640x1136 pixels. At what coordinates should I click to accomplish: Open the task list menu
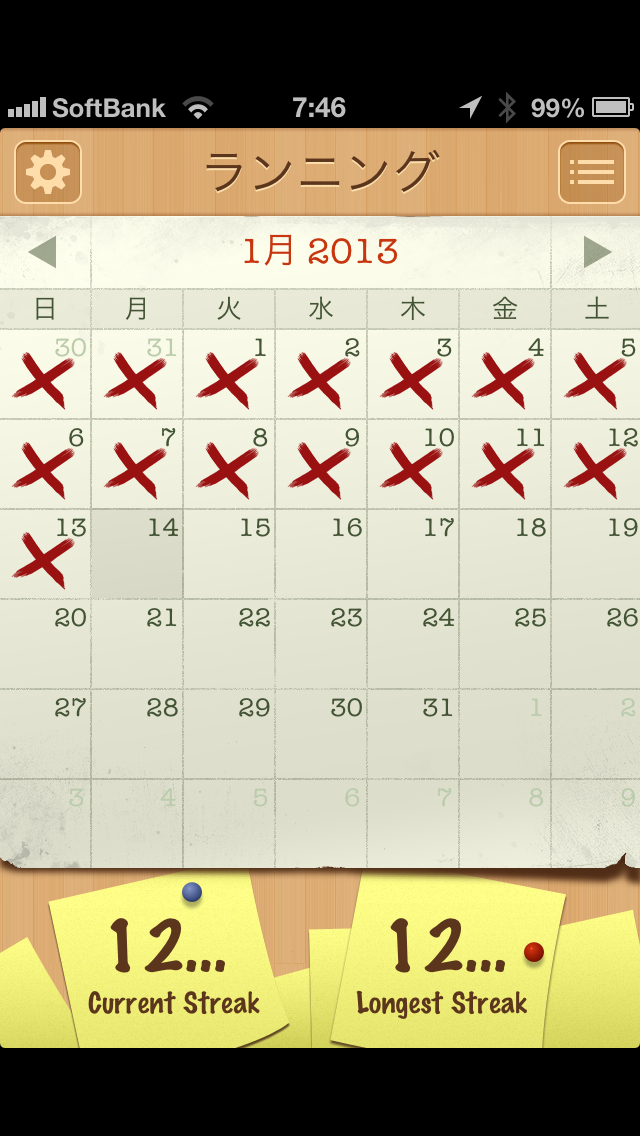(591, 172)
